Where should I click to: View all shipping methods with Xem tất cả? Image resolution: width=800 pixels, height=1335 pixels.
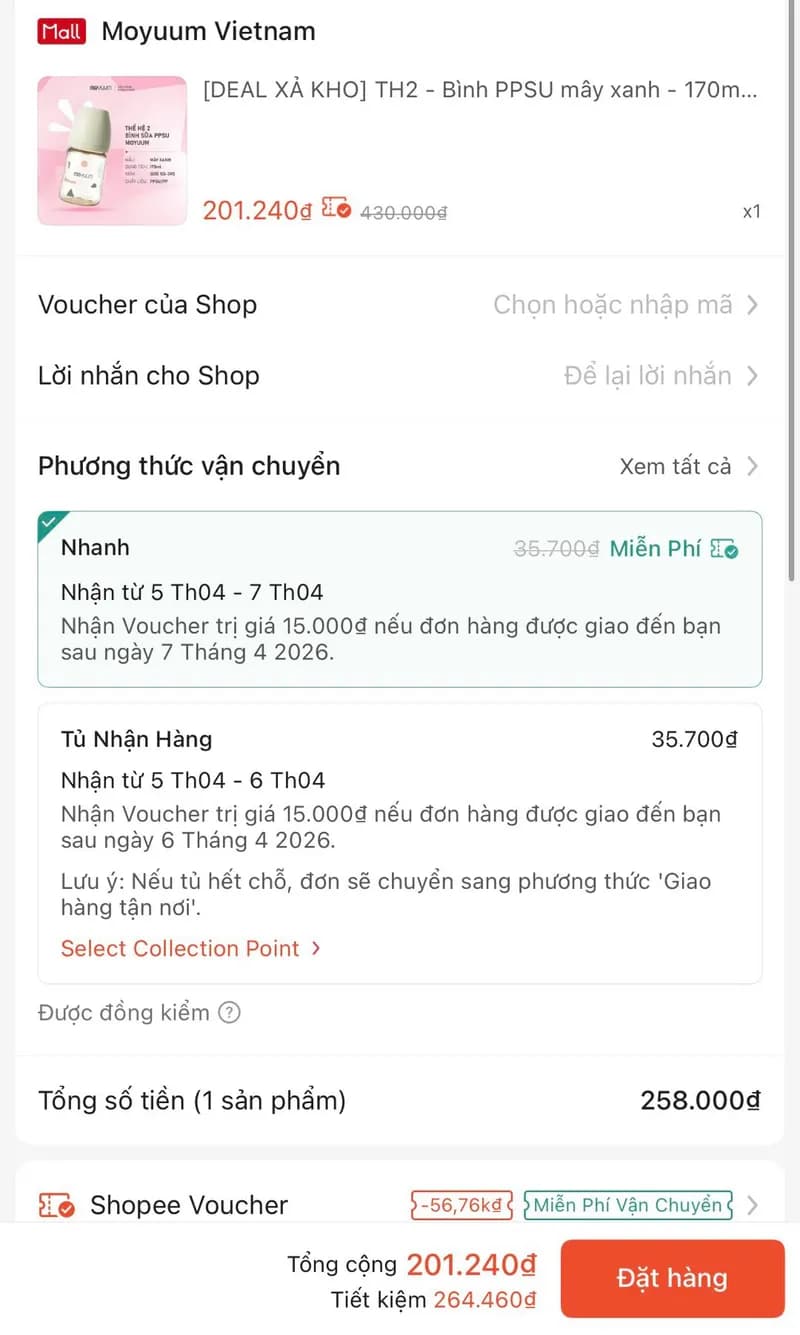click(688, 466)
